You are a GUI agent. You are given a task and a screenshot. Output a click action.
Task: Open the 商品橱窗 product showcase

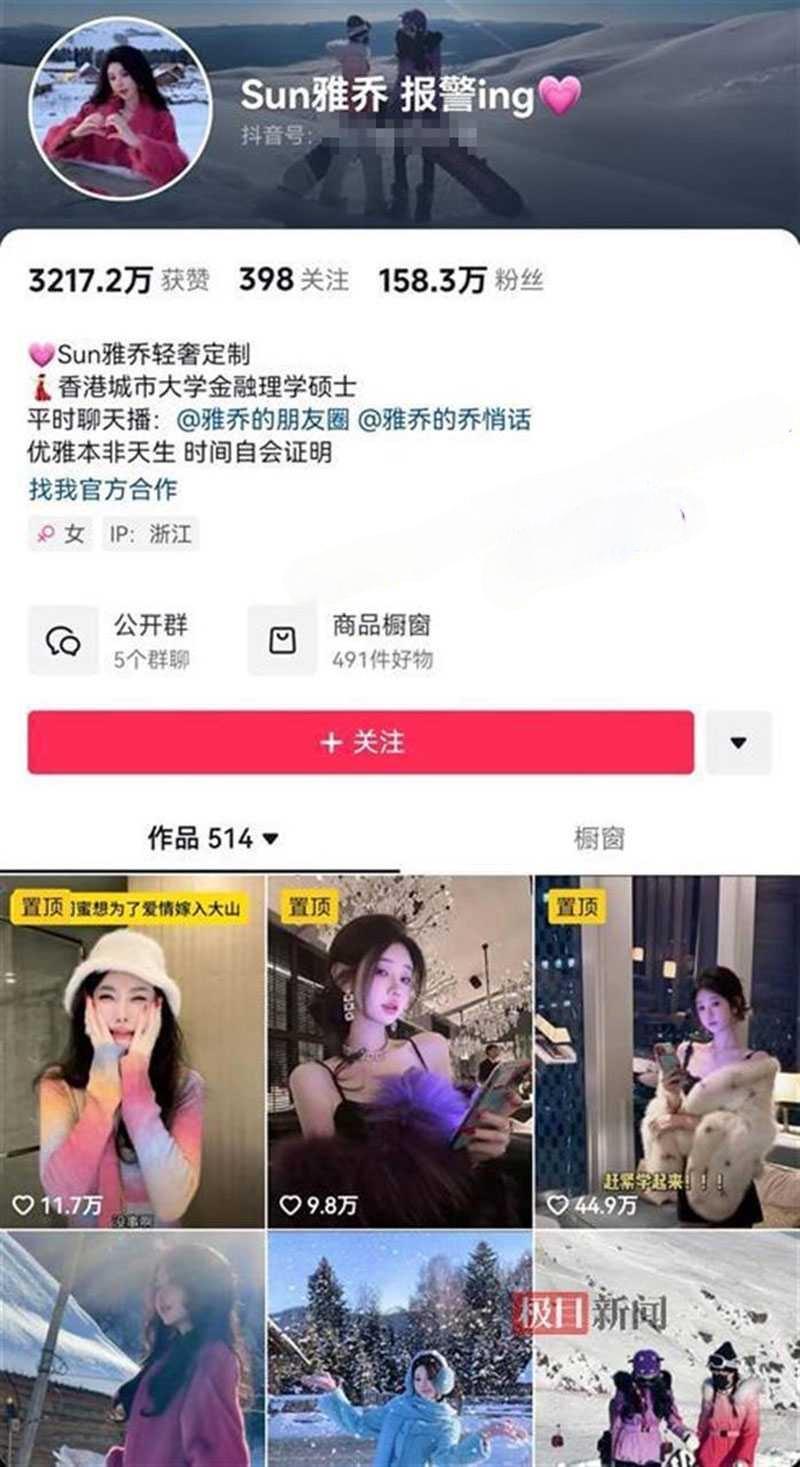point(340,640)
